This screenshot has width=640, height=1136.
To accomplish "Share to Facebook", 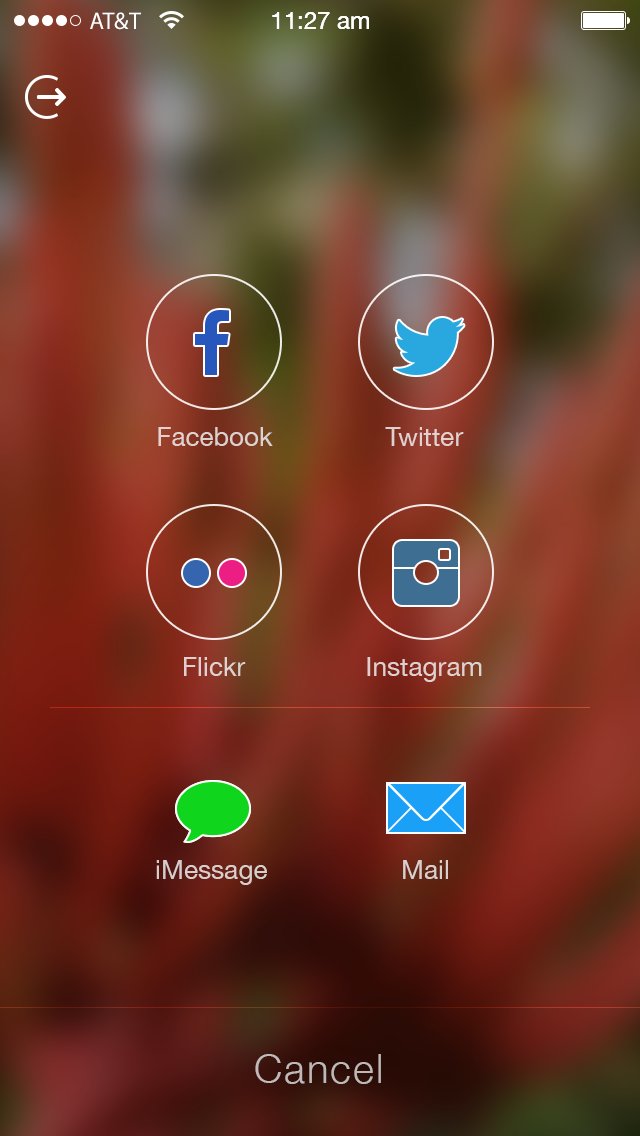I will [x=214, y=342].
